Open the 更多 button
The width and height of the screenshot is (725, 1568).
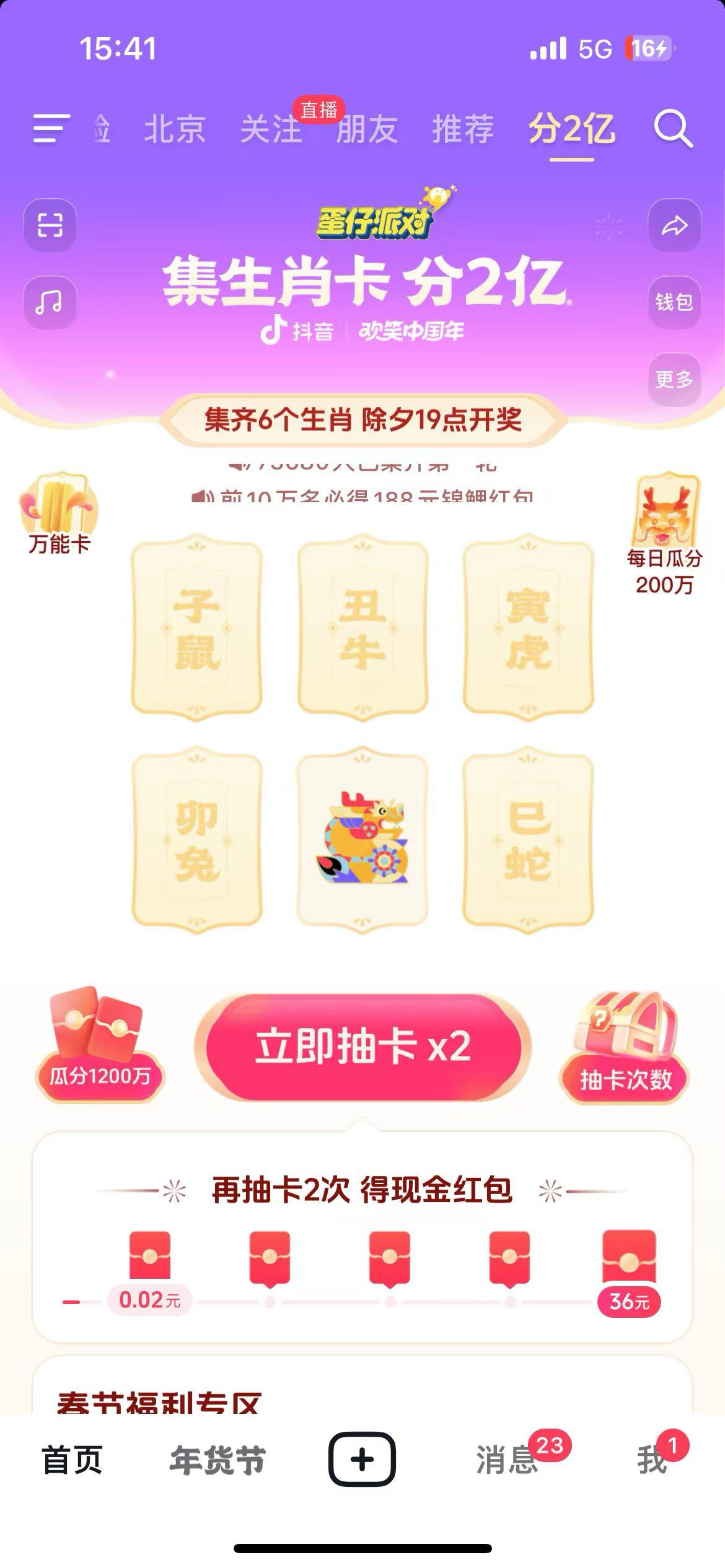674,379
